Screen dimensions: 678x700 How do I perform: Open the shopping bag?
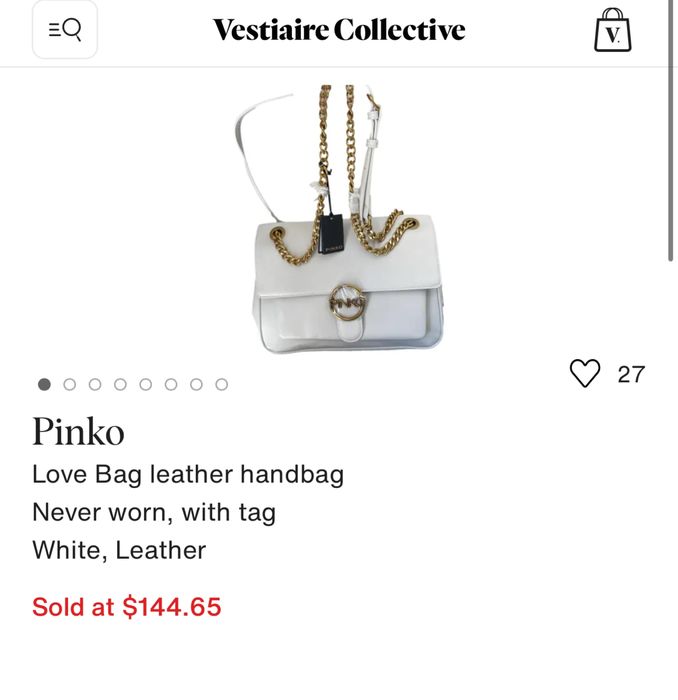[x=613, y=30]
